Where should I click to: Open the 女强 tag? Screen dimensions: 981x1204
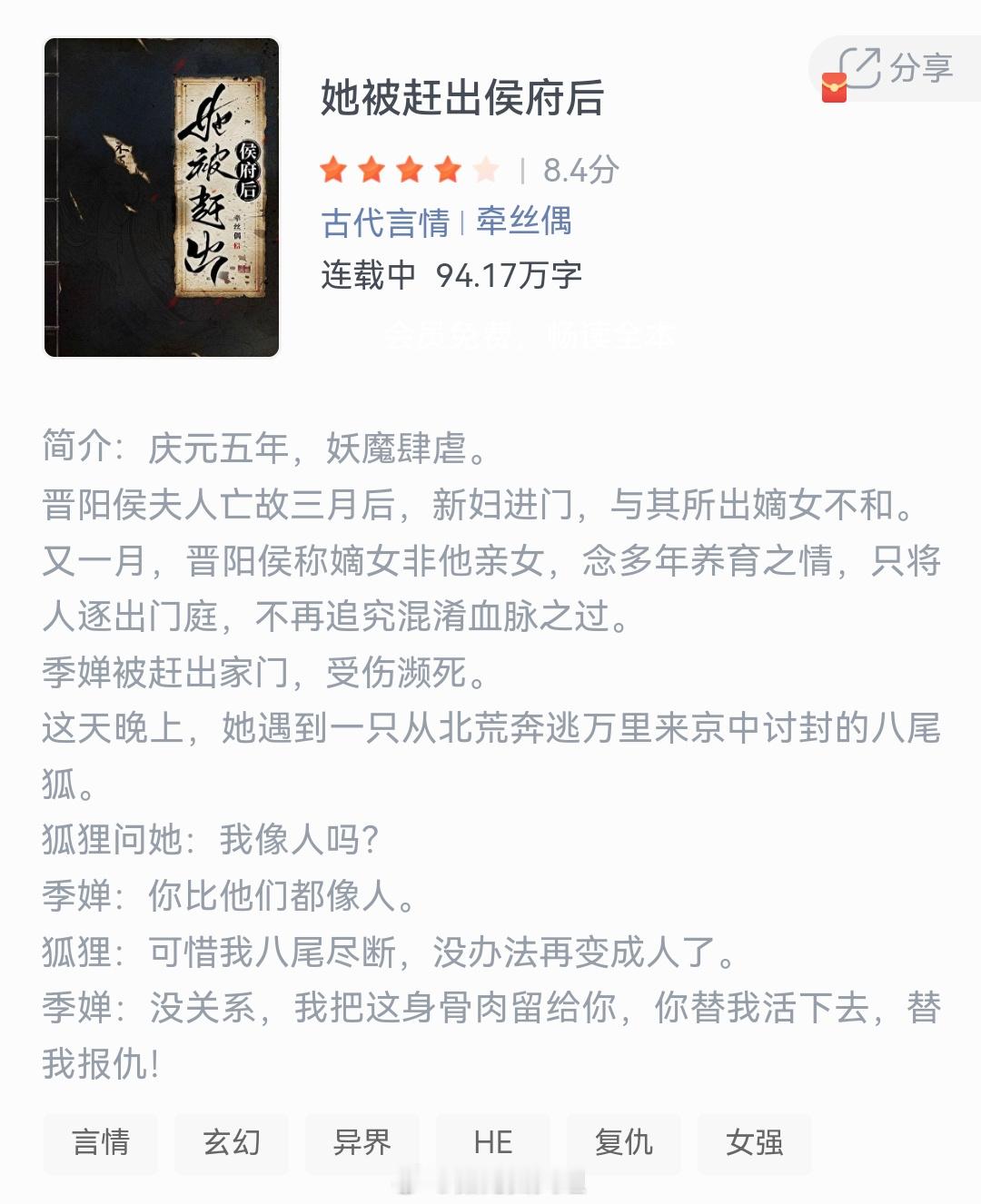[x=755, y=1144]
